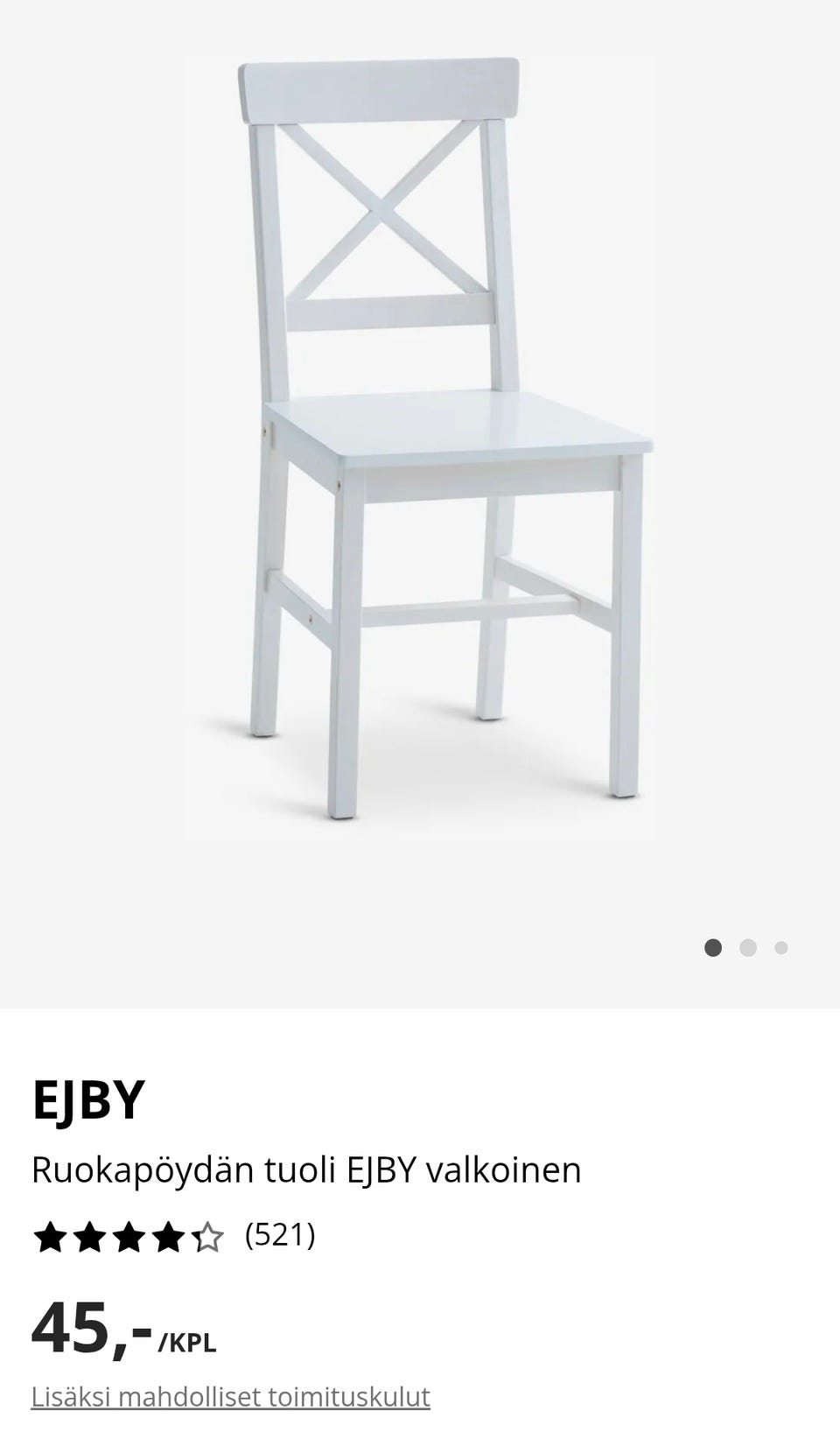Open the 521 customer reviews rating
The width and height of the screenshot is (840, 1446).
tap(174, 1236)
